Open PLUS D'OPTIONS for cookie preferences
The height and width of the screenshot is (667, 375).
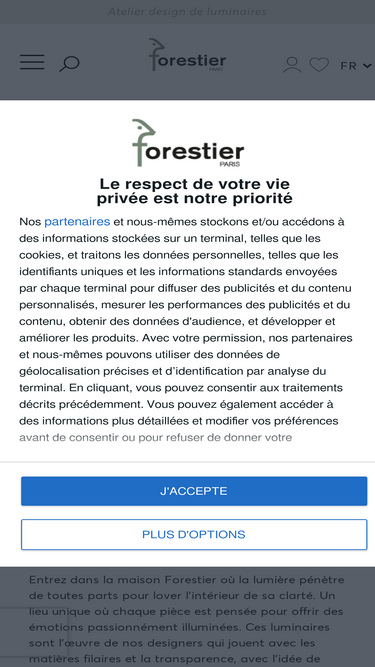coord(194,534)
